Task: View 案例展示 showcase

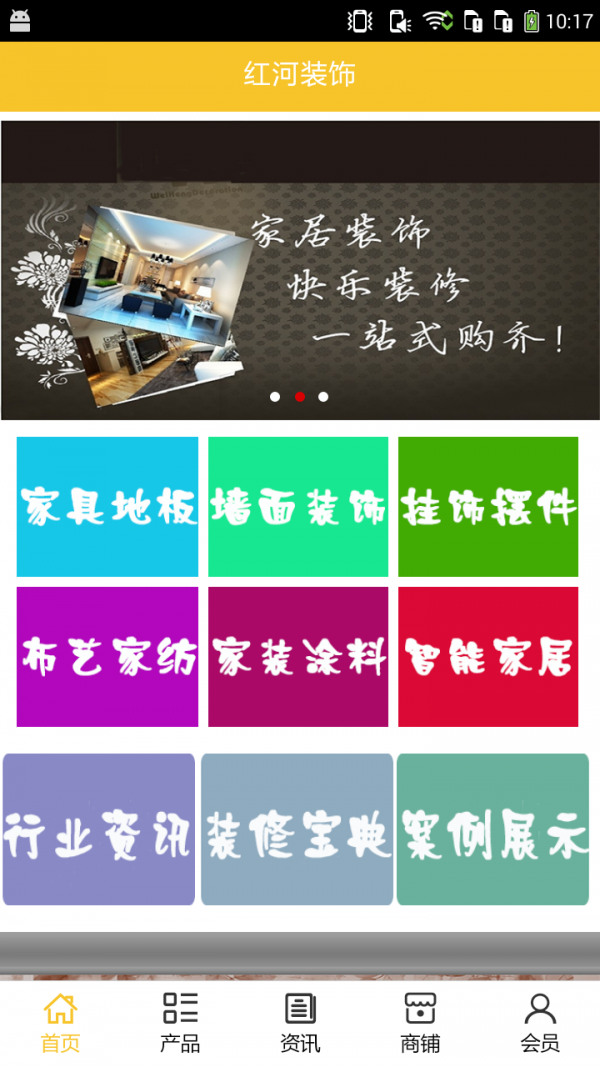Action: click(493, 829)
